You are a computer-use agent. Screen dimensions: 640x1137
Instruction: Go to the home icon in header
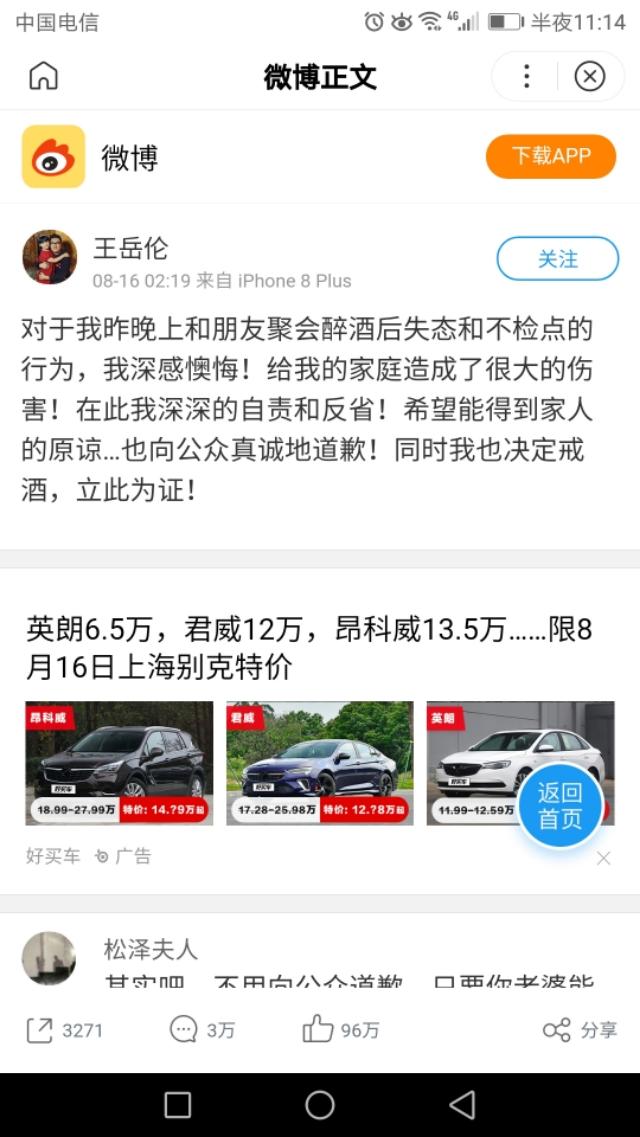click(x=44, y=77)
